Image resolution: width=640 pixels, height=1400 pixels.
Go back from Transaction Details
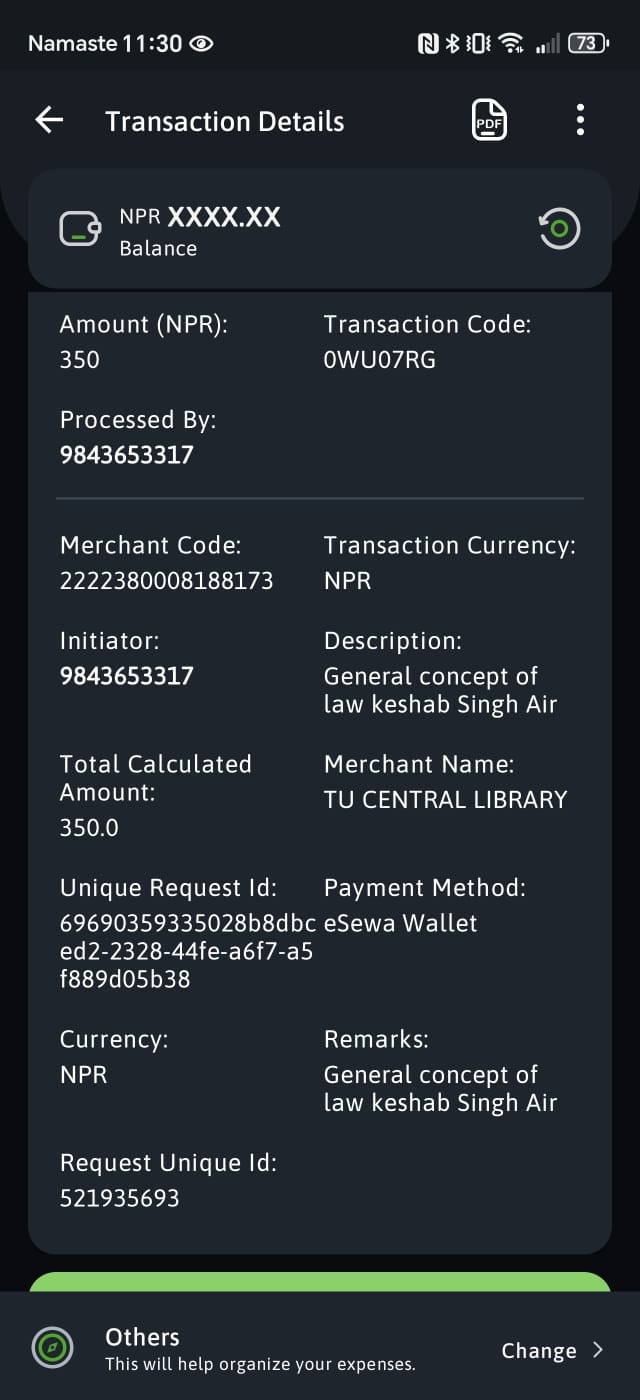click(49, 121)
